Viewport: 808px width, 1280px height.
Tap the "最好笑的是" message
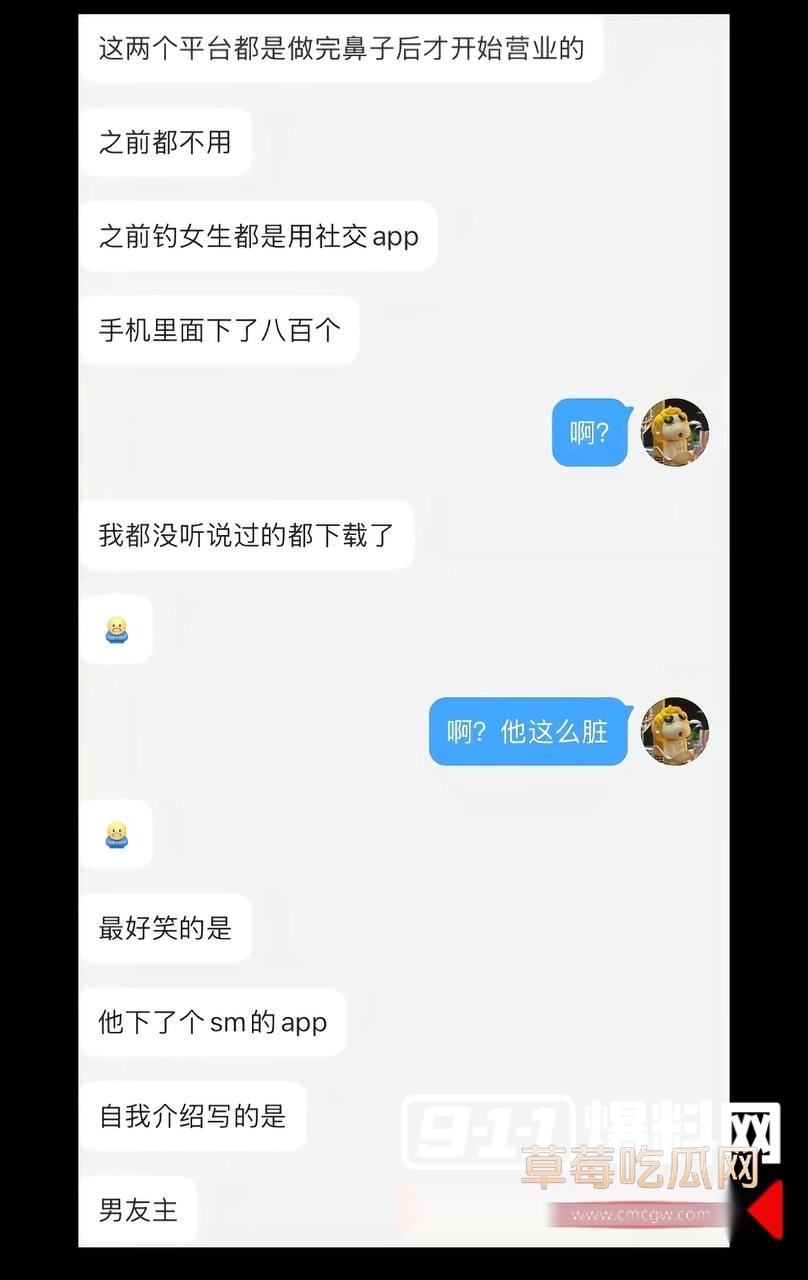(166, 928)
